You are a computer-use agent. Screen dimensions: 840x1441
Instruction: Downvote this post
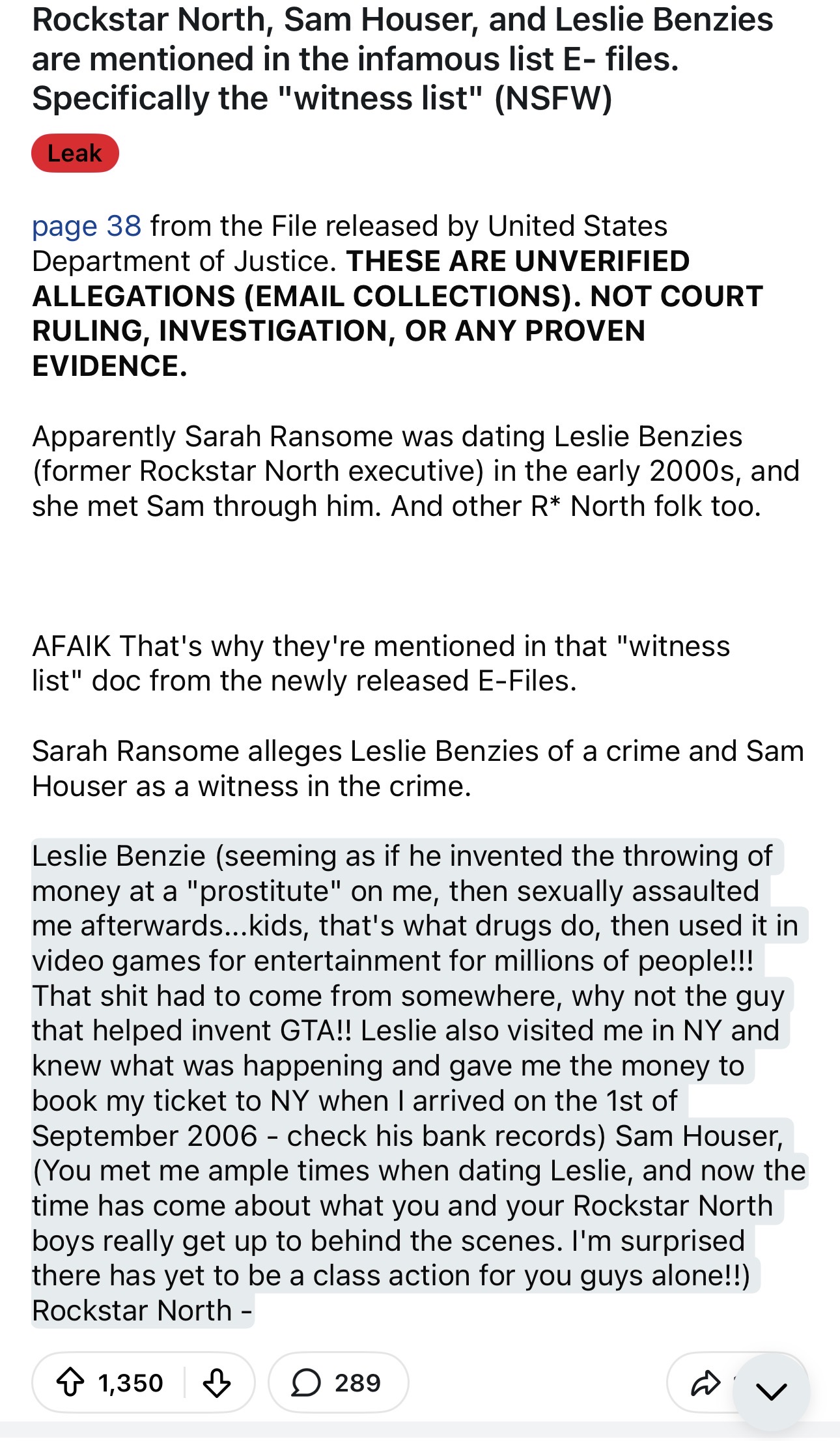217,1382
